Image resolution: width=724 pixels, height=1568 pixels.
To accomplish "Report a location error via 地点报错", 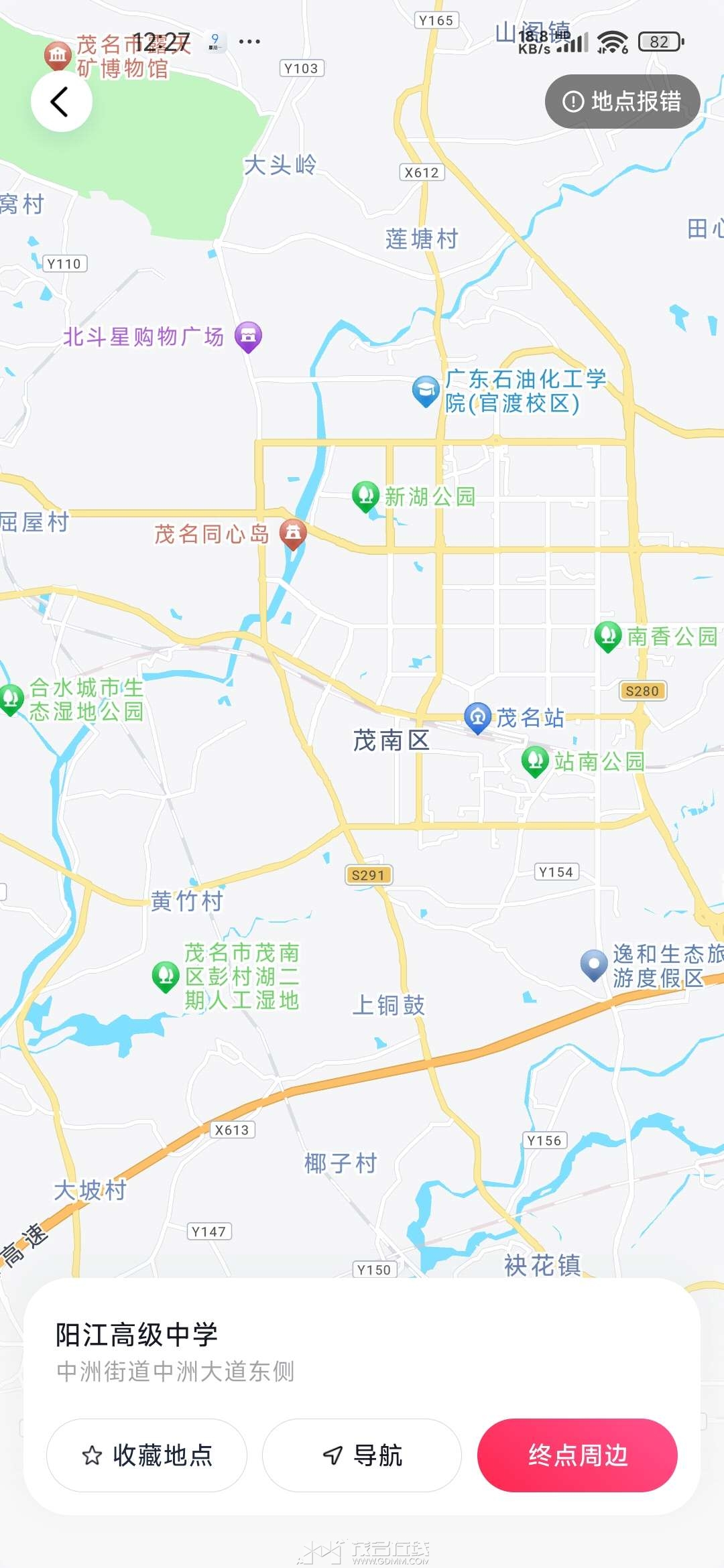I will [622, 102].
